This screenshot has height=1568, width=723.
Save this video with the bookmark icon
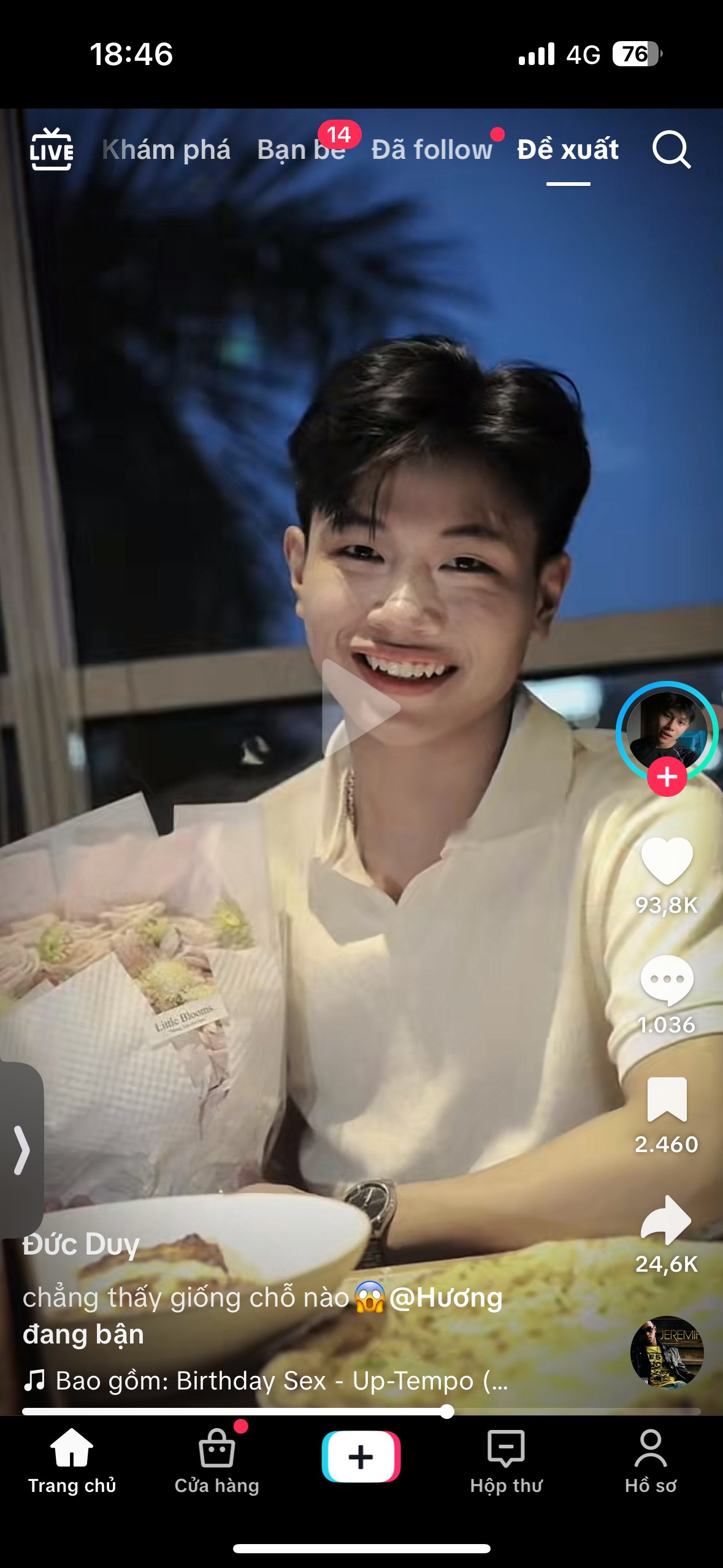[x=667, y=1099]
